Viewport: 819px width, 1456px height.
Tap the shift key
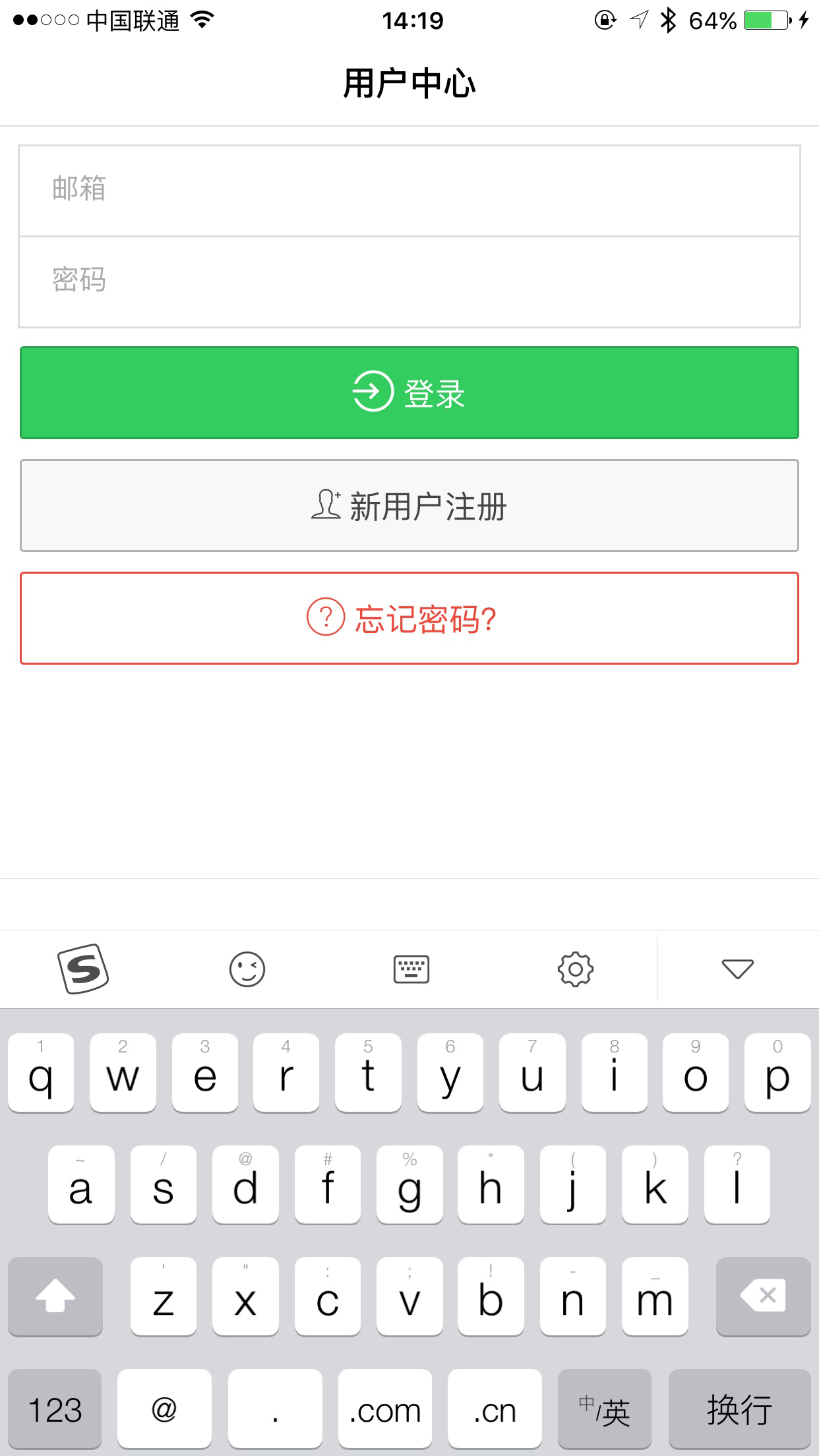(55, 1296)
